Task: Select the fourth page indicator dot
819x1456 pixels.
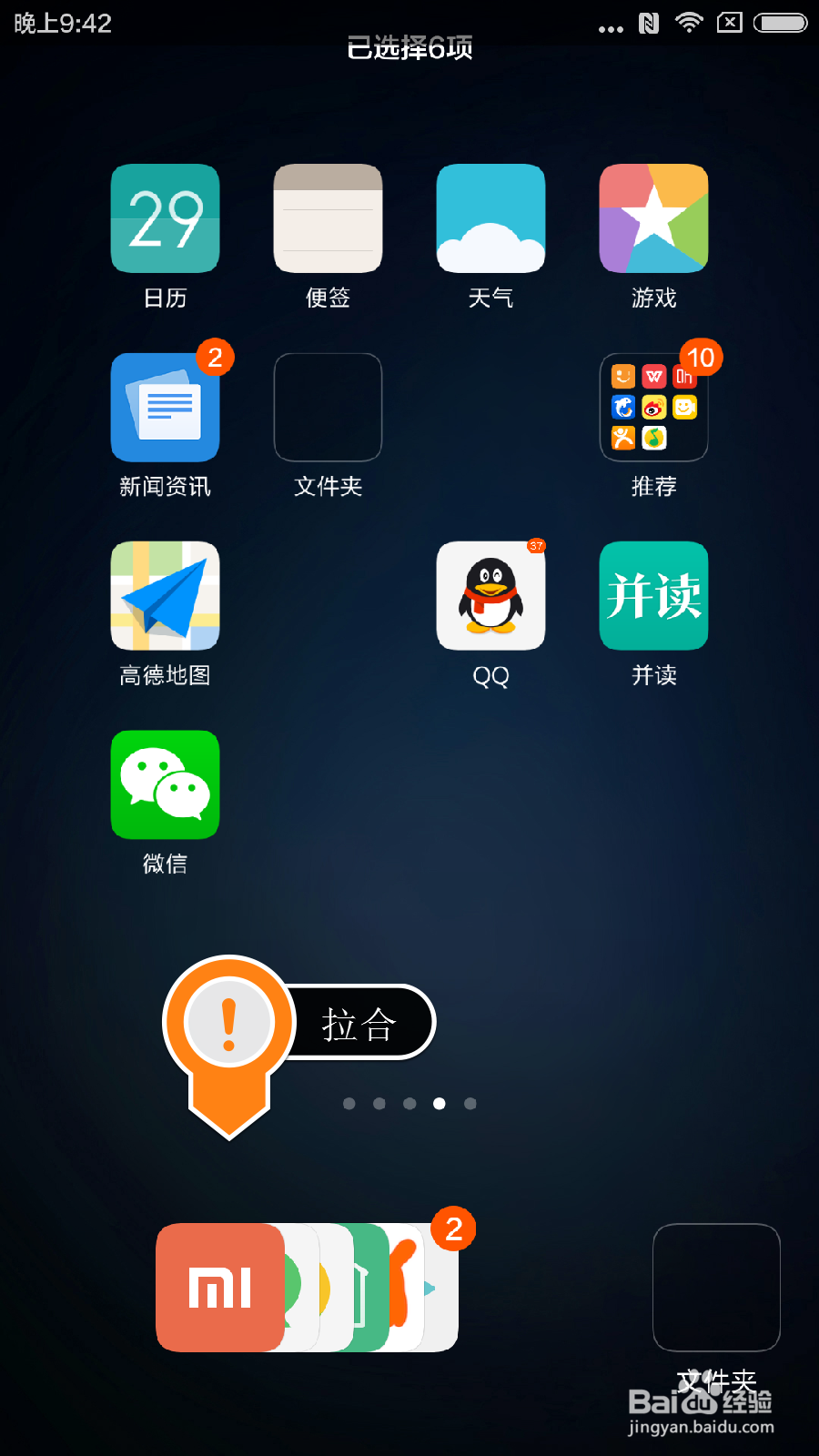Action: 440,1103
